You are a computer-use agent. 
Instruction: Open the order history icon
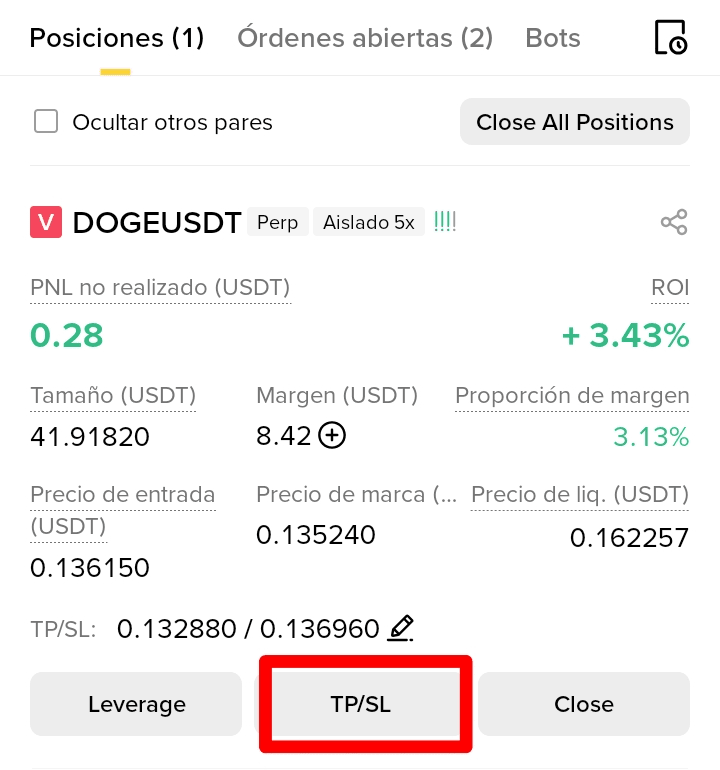tap(670, 38)
